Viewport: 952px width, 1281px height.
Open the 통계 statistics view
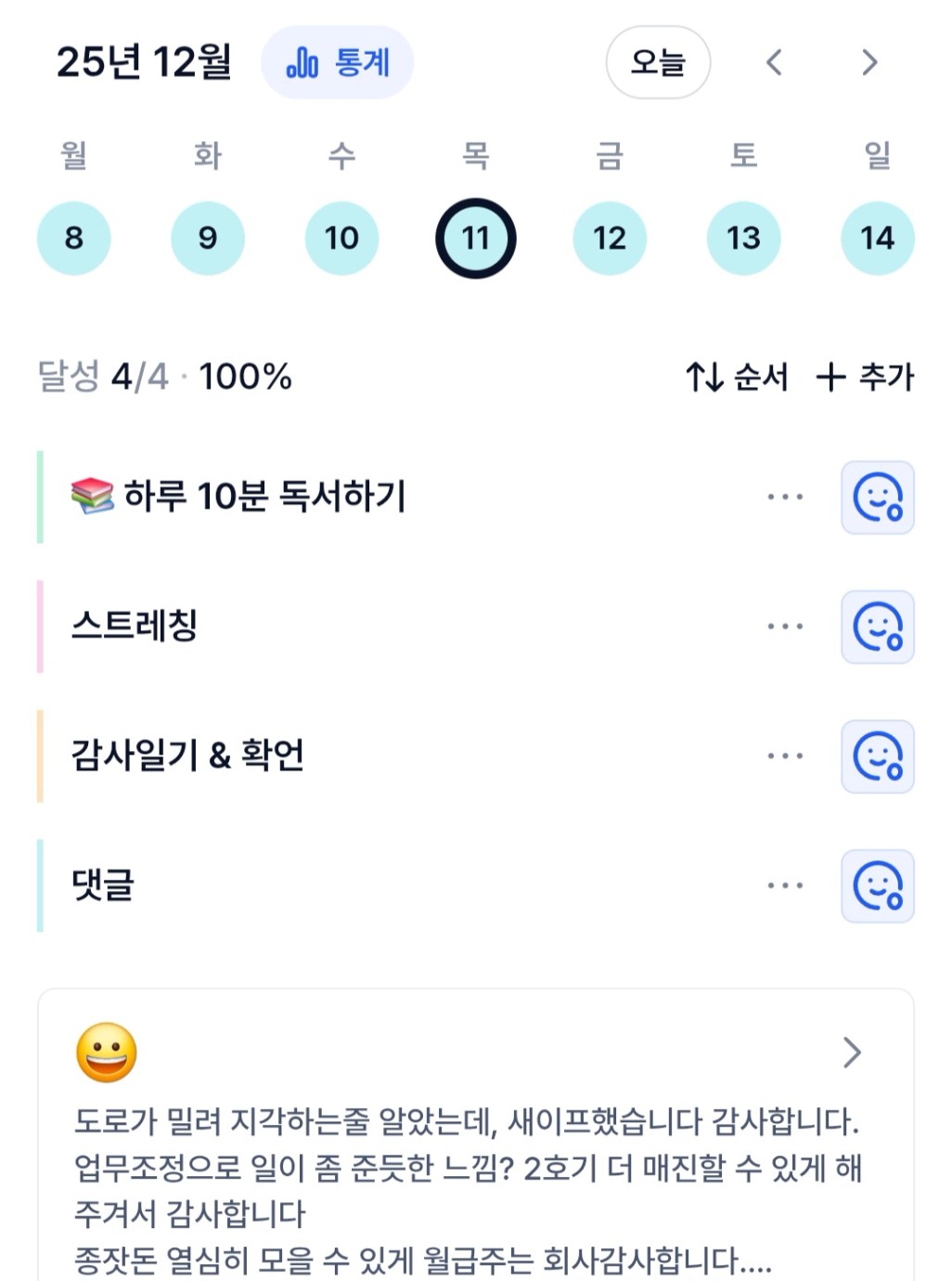pos(337,63)
